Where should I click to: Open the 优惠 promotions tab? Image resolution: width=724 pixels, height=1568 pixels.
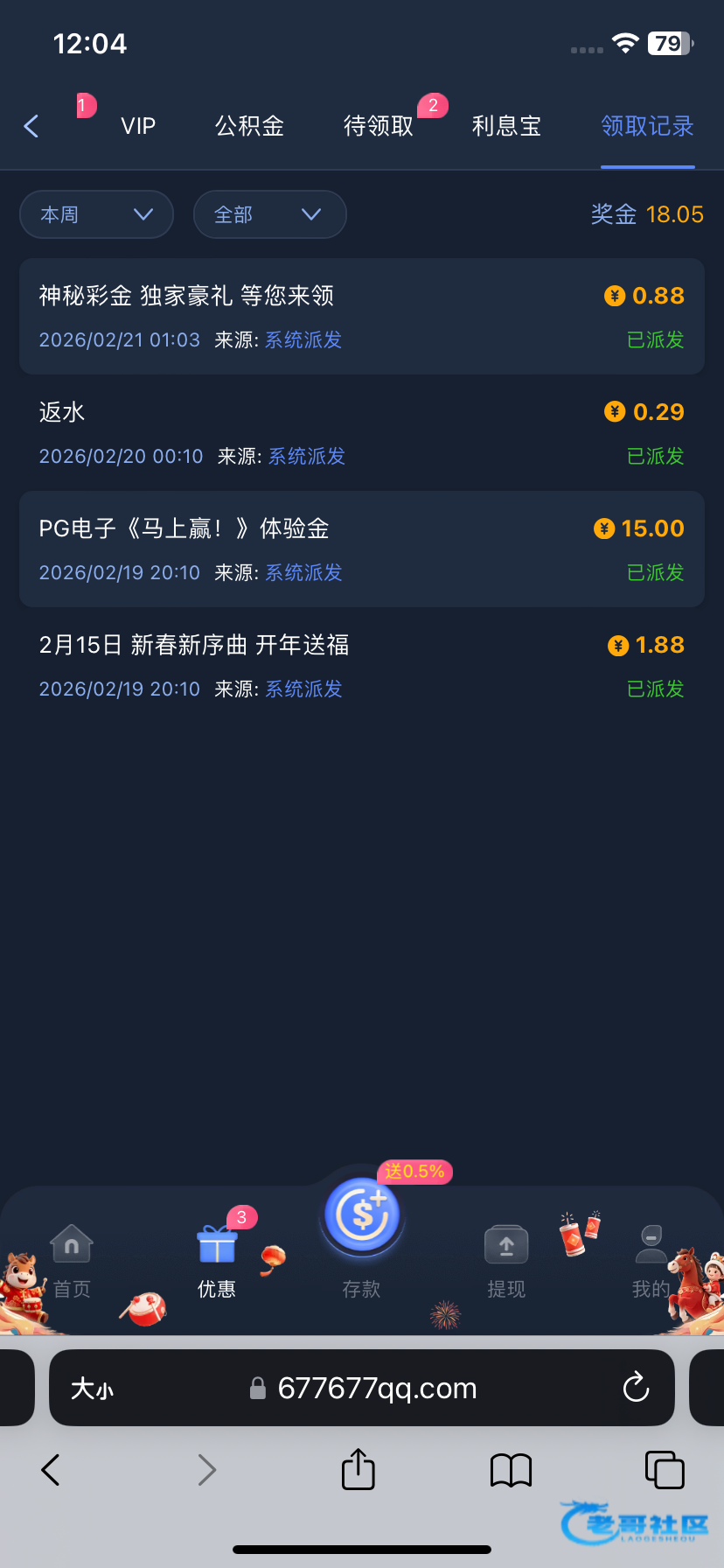pyautogui.click(x=217, y=1262)
